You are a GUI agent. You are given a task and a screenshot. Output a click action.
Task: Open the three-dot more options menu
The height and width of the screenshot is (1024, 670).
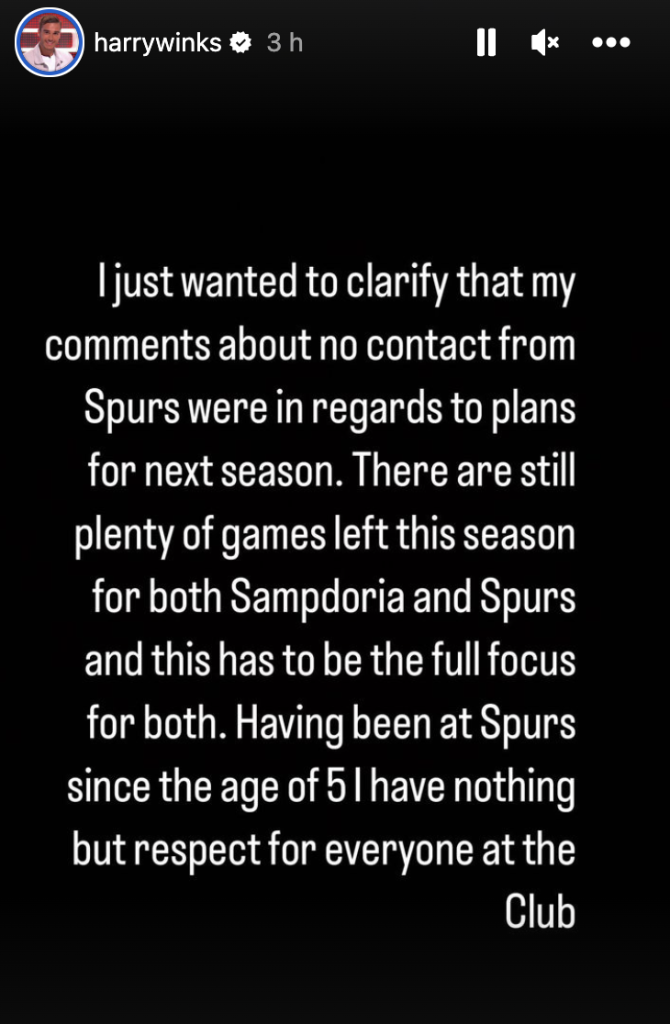tap(611, 43)
